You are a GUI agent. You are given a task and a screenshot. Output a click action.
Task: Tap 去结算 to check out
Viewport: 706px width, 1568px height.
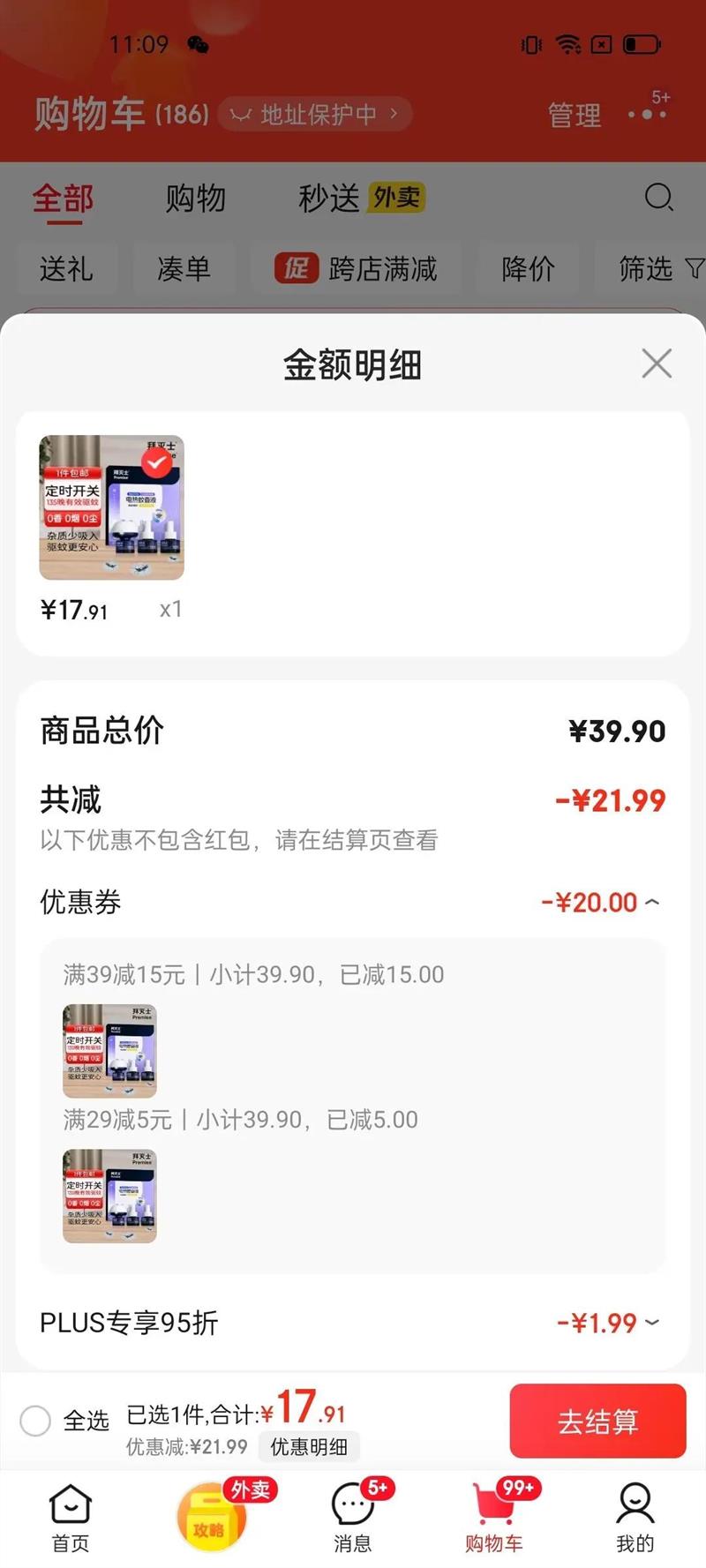click(597, 1421)
